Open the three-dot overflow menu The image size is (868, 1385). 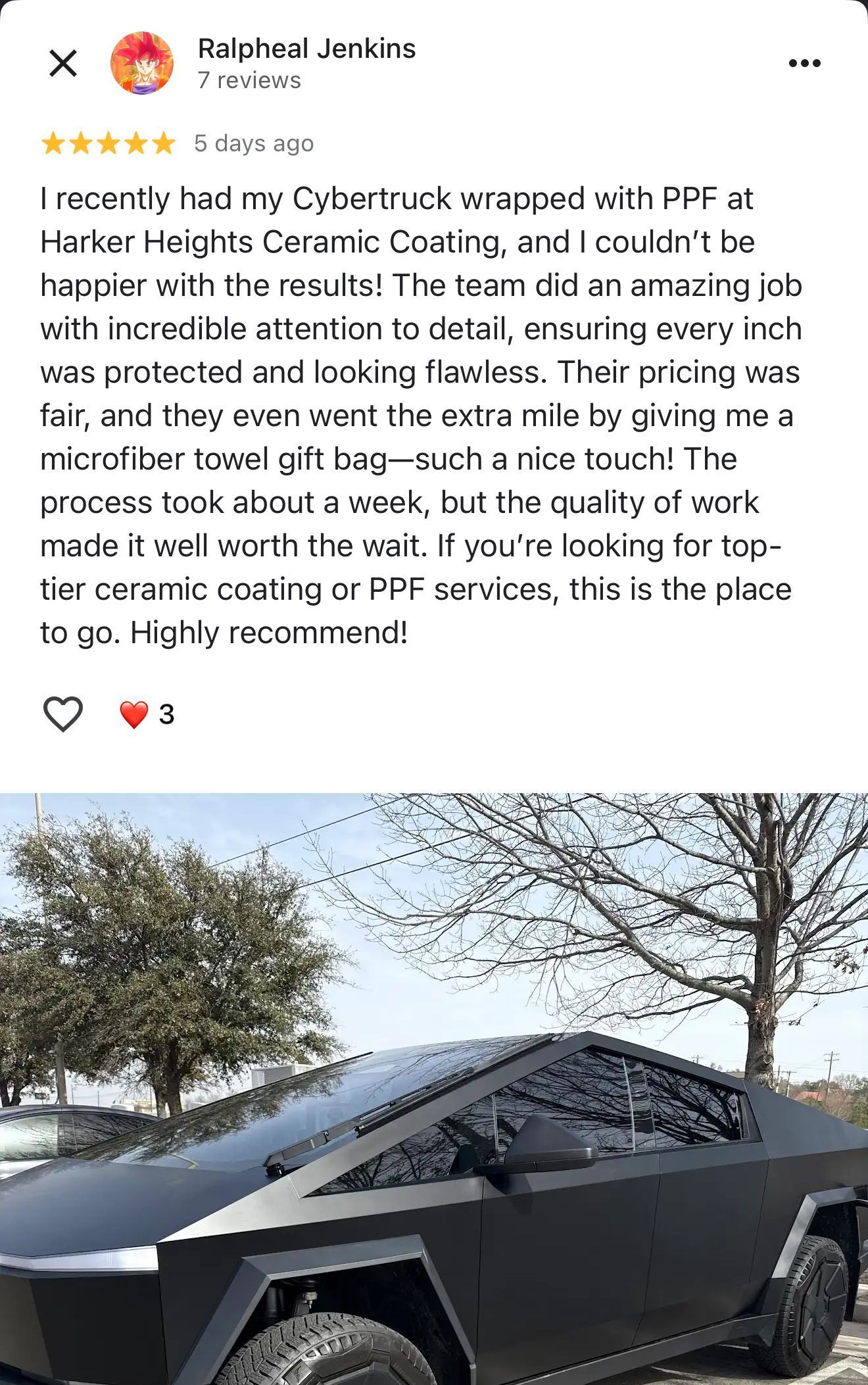804,63
